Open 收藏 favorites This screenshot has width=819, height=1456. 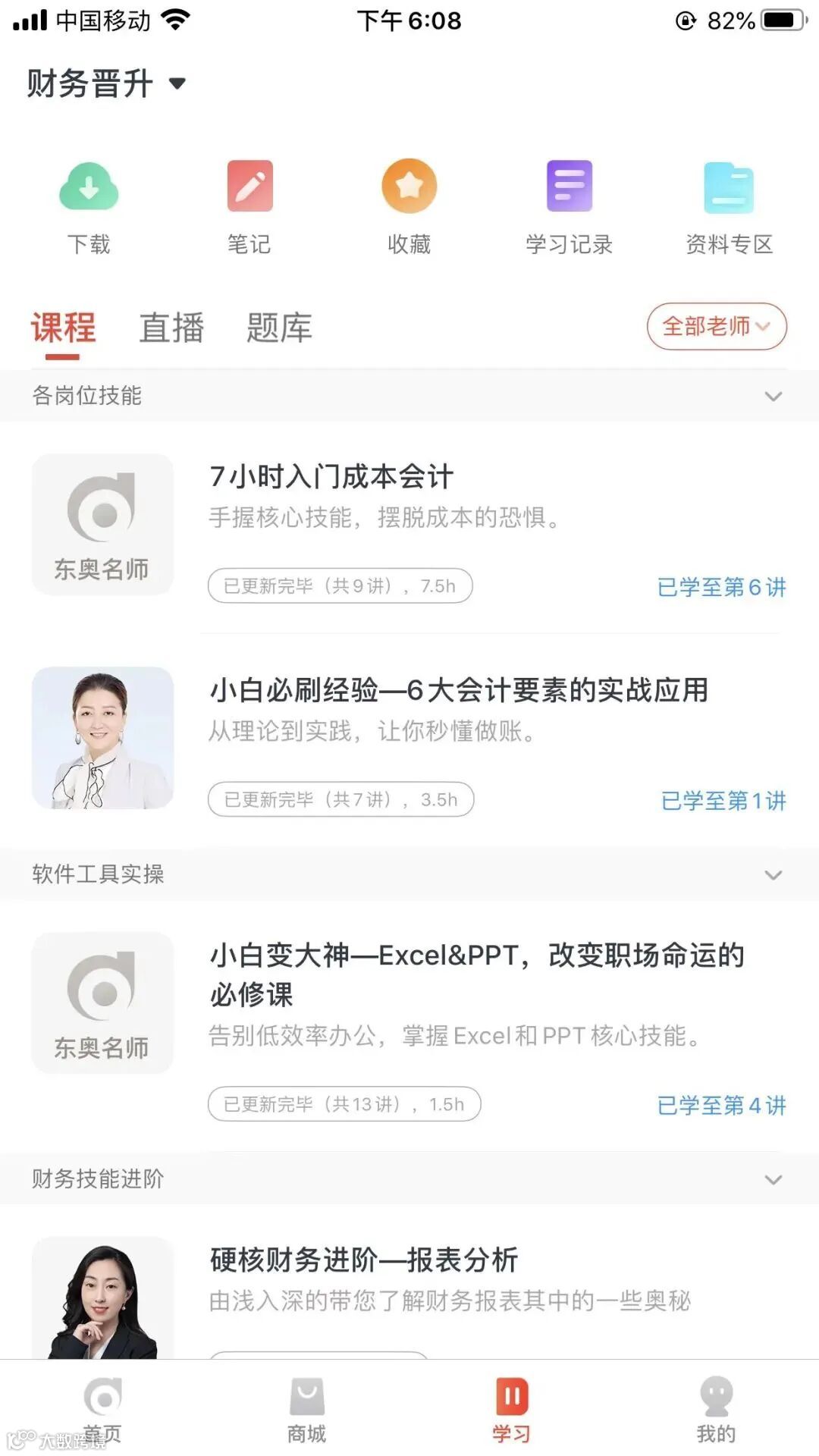pos(409,205)
